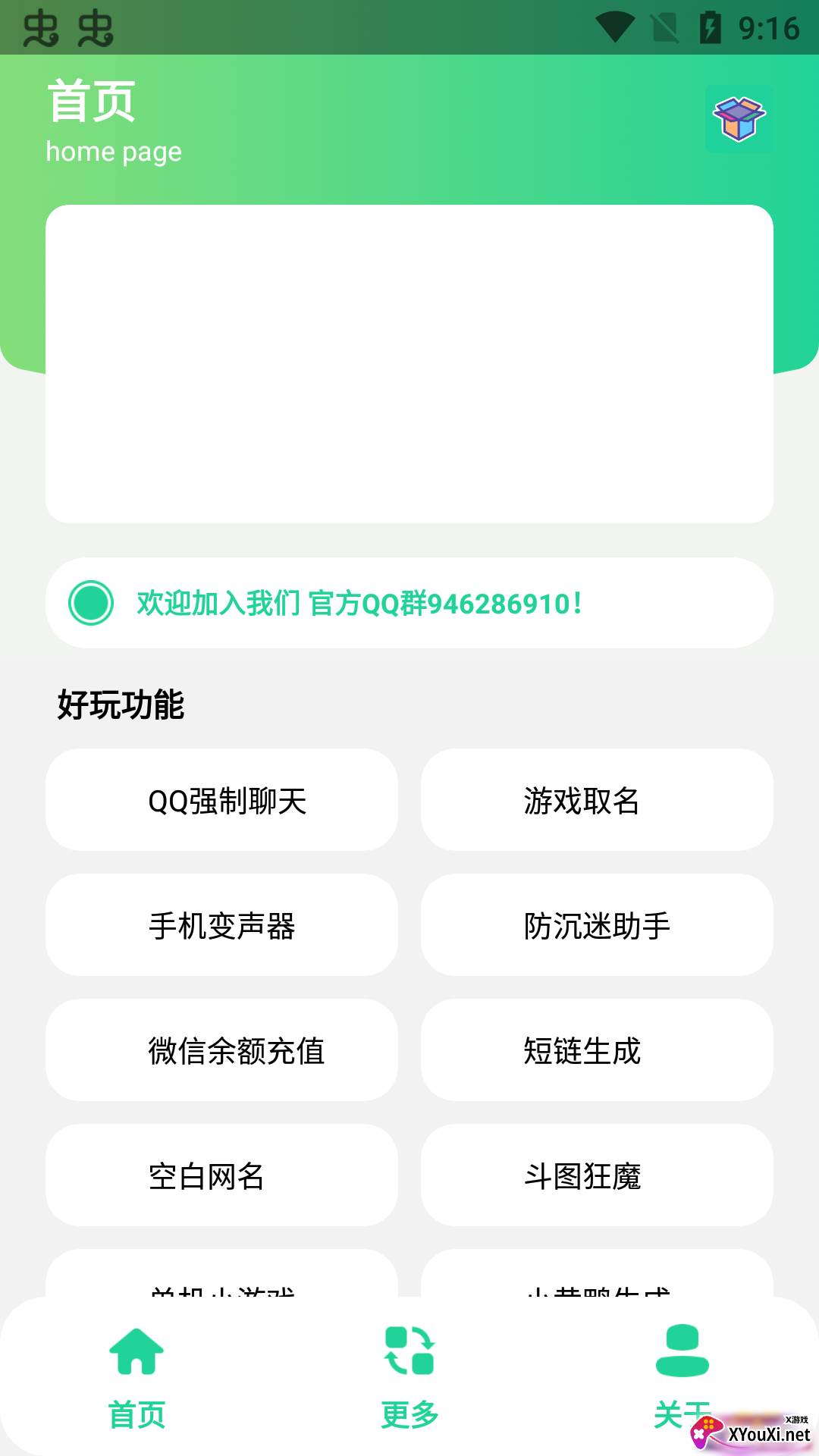Switch to the 更多 tab
Screen dimensions: 819x1456
409,1378
